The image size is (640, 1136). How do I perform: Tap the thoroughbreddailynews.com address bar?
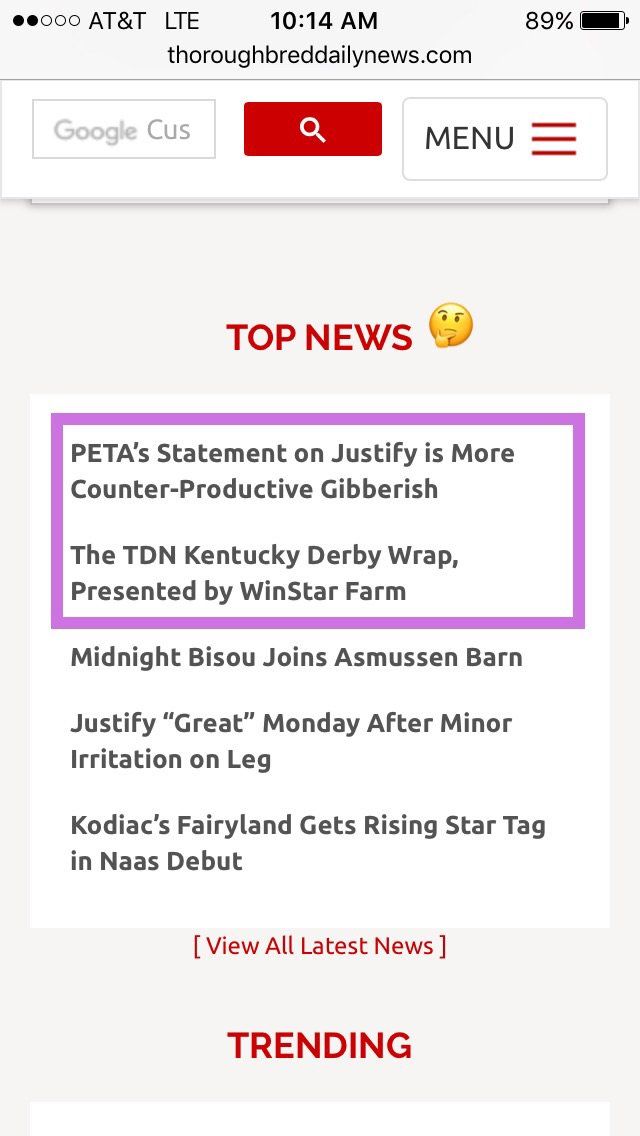tap(320, 55)
